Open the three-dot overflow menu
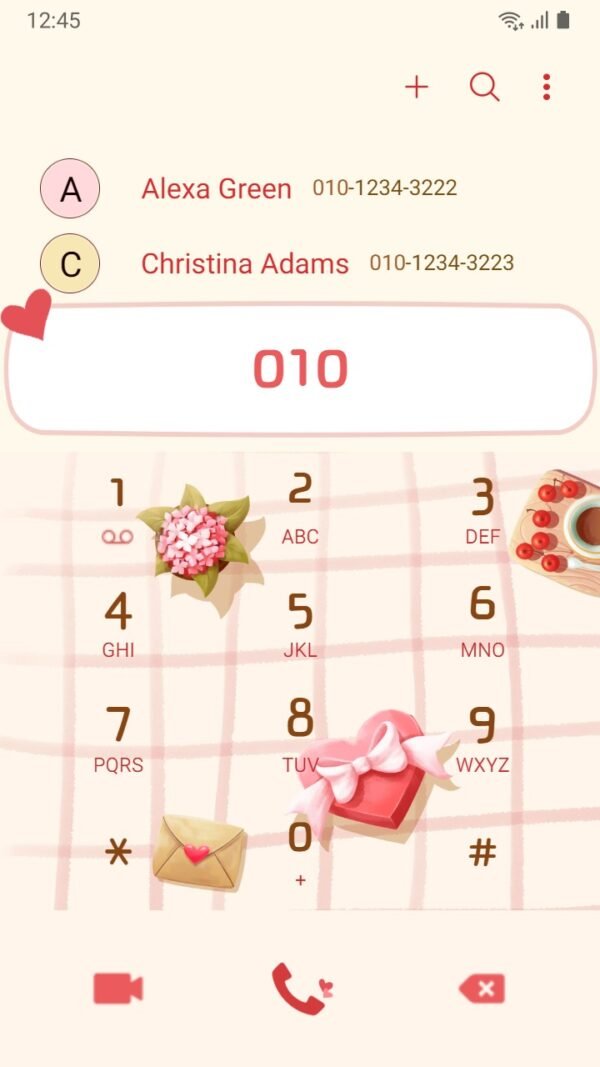600x1067 pixels. pyautogui.click(x=546, y=87)
